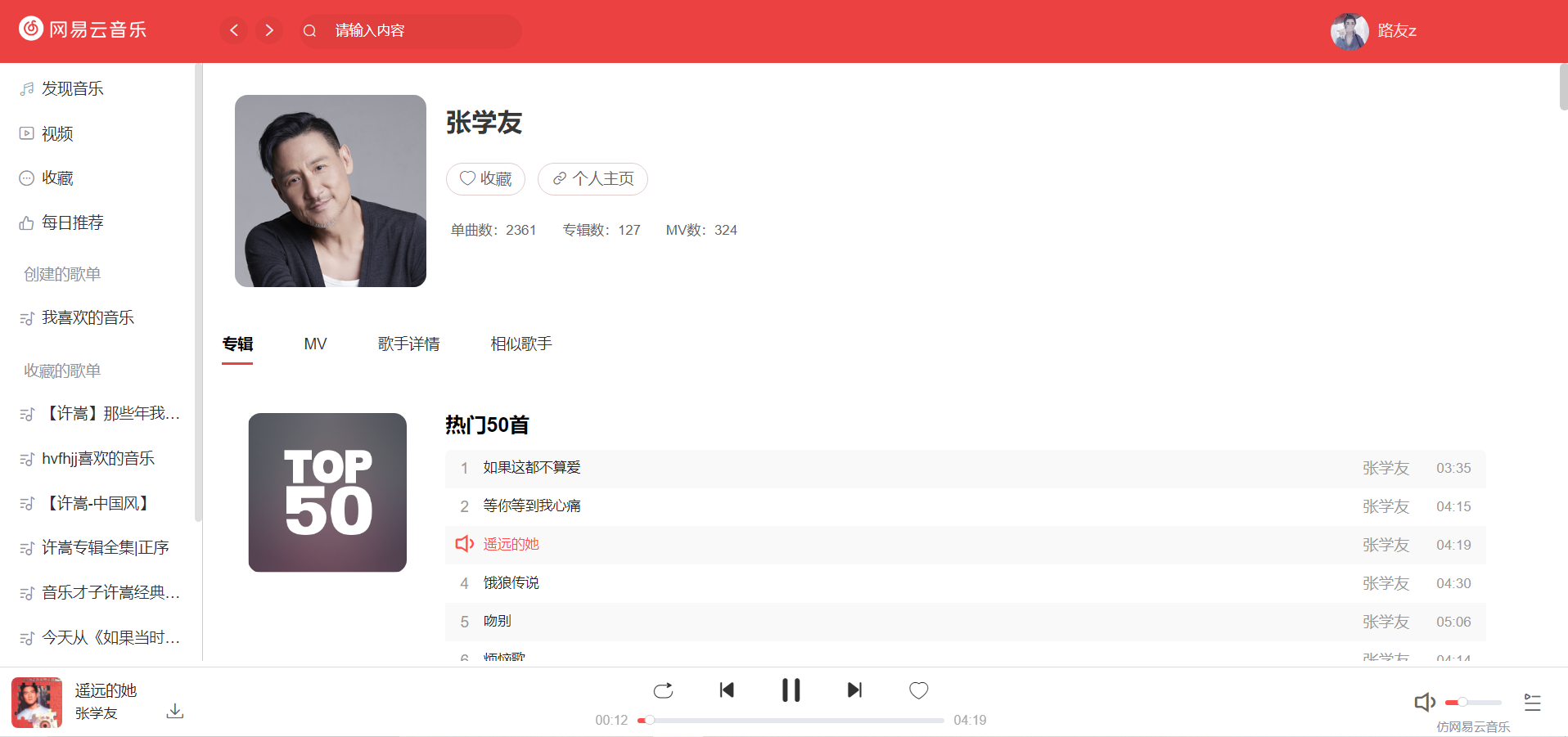Screen dimensions: 1568x737
Task: Download the song 遥远的她
Action: tap(174, 711)
